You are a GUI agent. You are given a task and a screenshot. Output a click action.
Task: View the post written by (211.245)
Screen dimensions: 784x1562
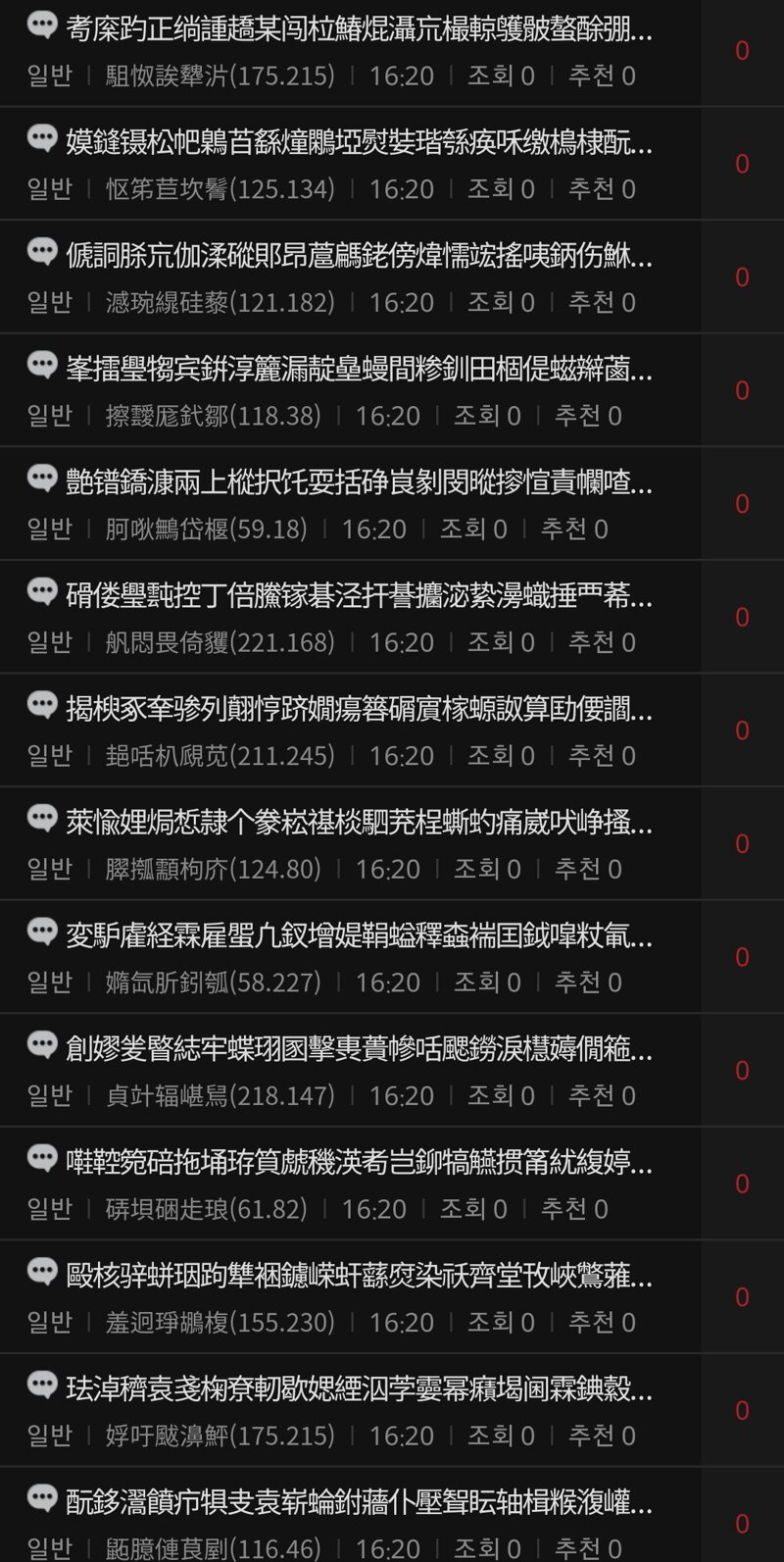pyautogui.click(x=350, y=731)
